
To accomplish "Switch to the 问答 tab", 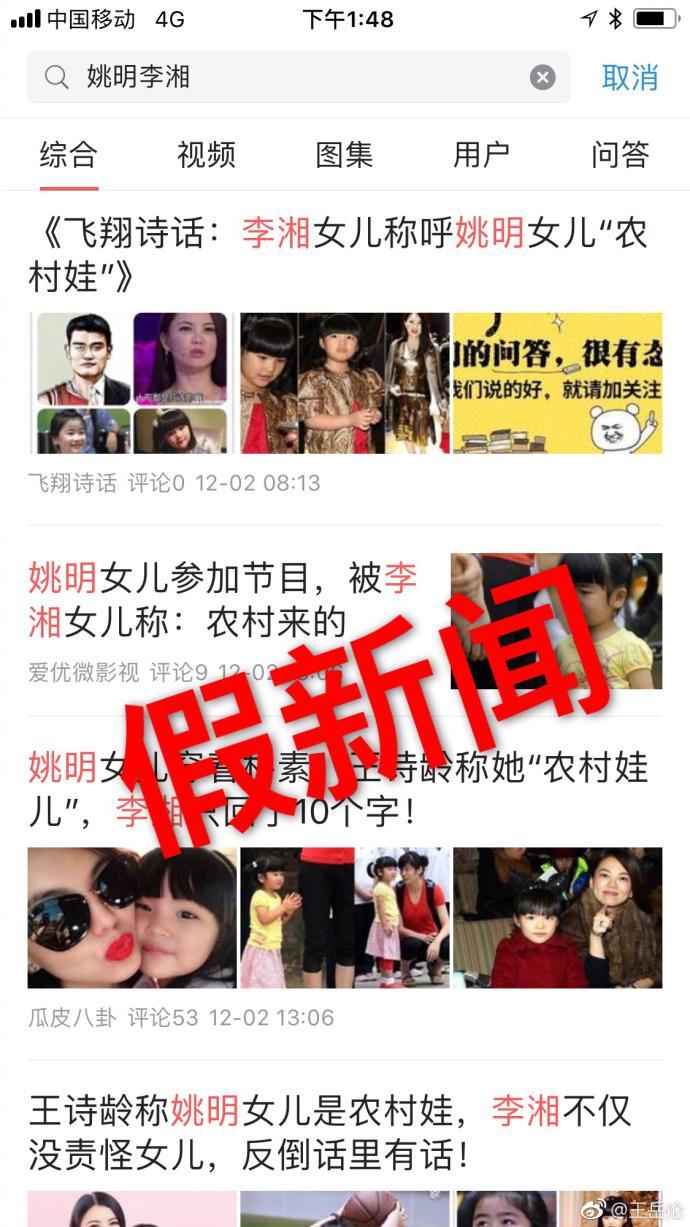I will tap(620, 154).
